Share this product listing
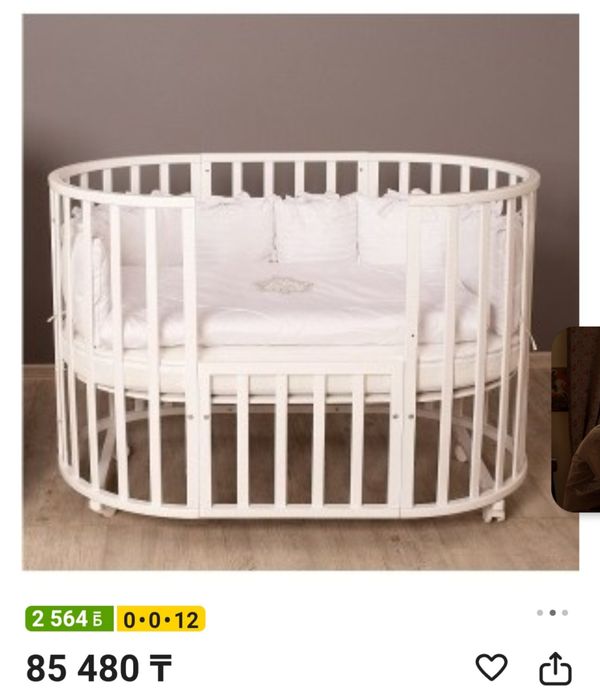The image size is (600, 700). click(556, 667)
